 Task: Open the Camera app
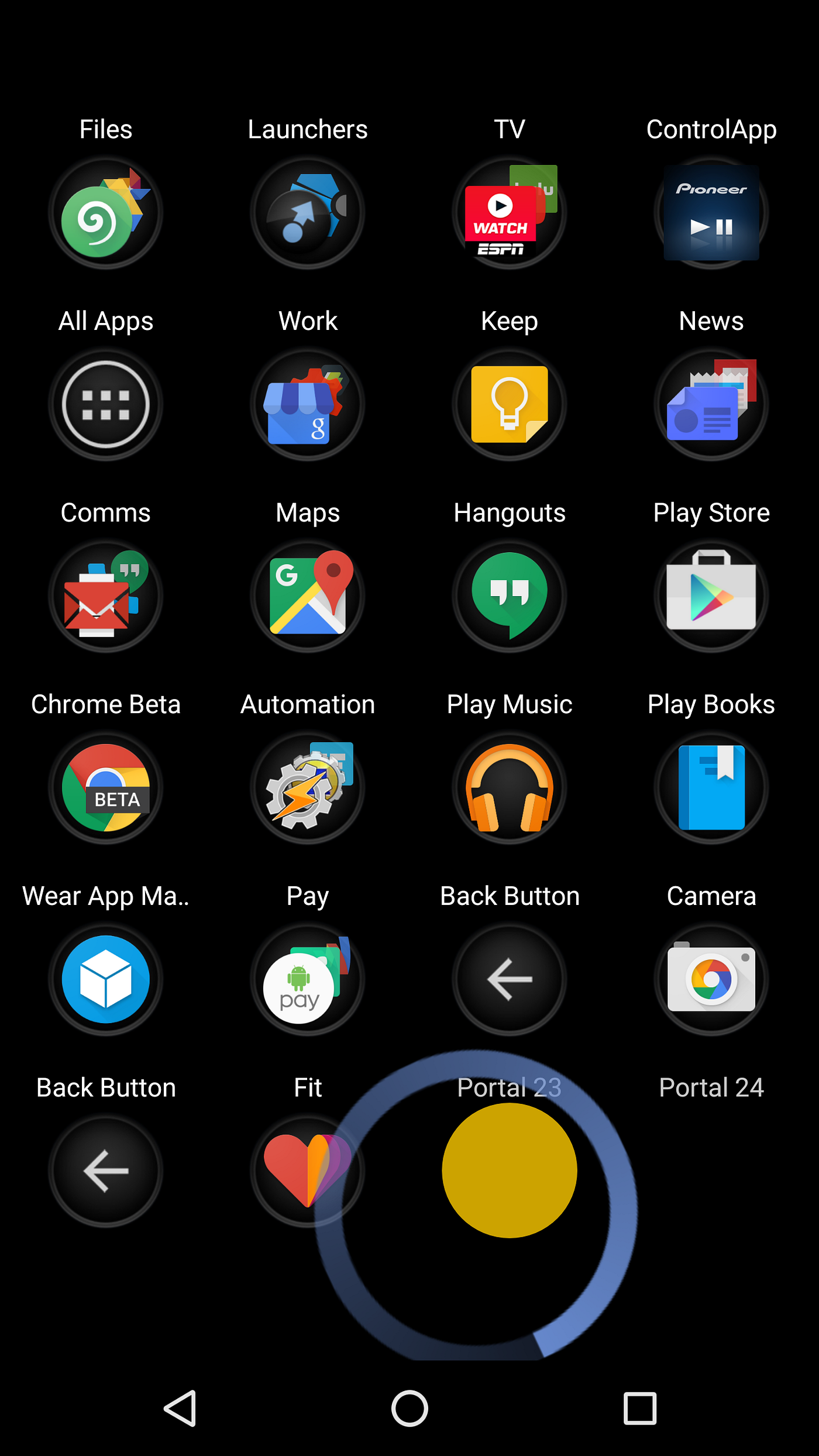(x=710, y=980)
